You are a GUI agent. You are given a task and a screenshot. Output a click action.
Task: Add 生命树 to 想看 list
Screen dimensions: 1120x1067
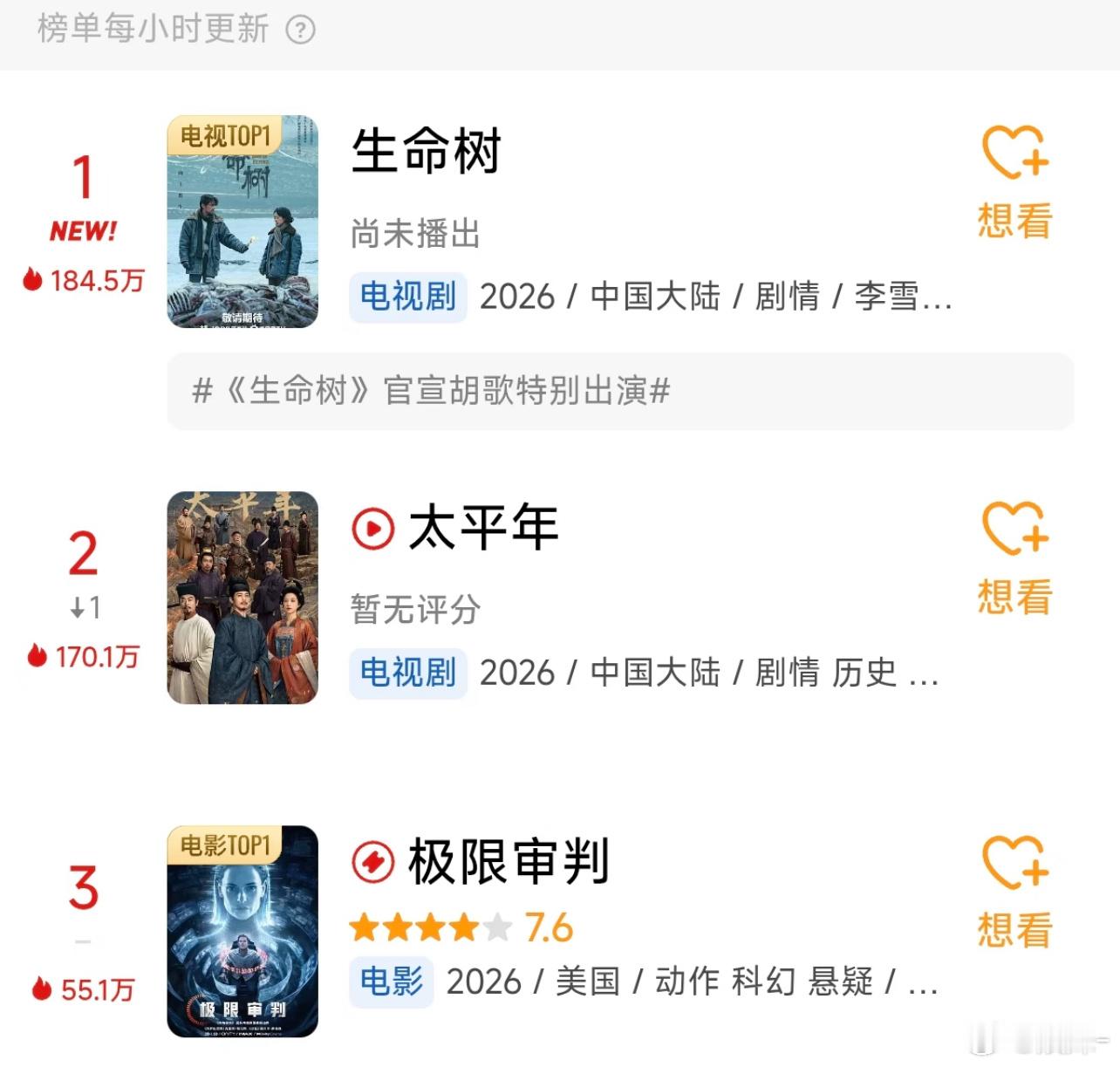click(1014, 181)
